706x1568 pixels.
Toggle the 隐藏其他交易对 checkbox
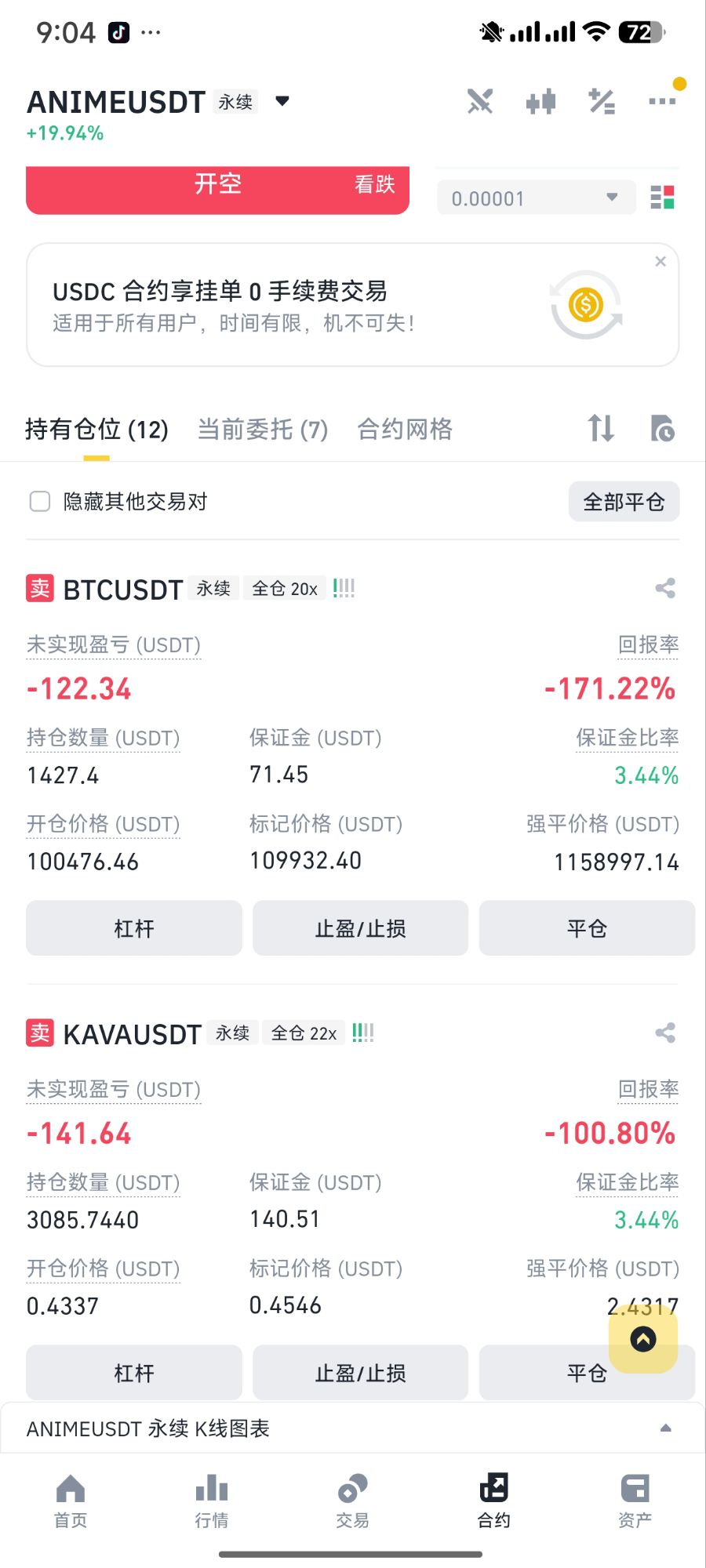click(39, 502)
